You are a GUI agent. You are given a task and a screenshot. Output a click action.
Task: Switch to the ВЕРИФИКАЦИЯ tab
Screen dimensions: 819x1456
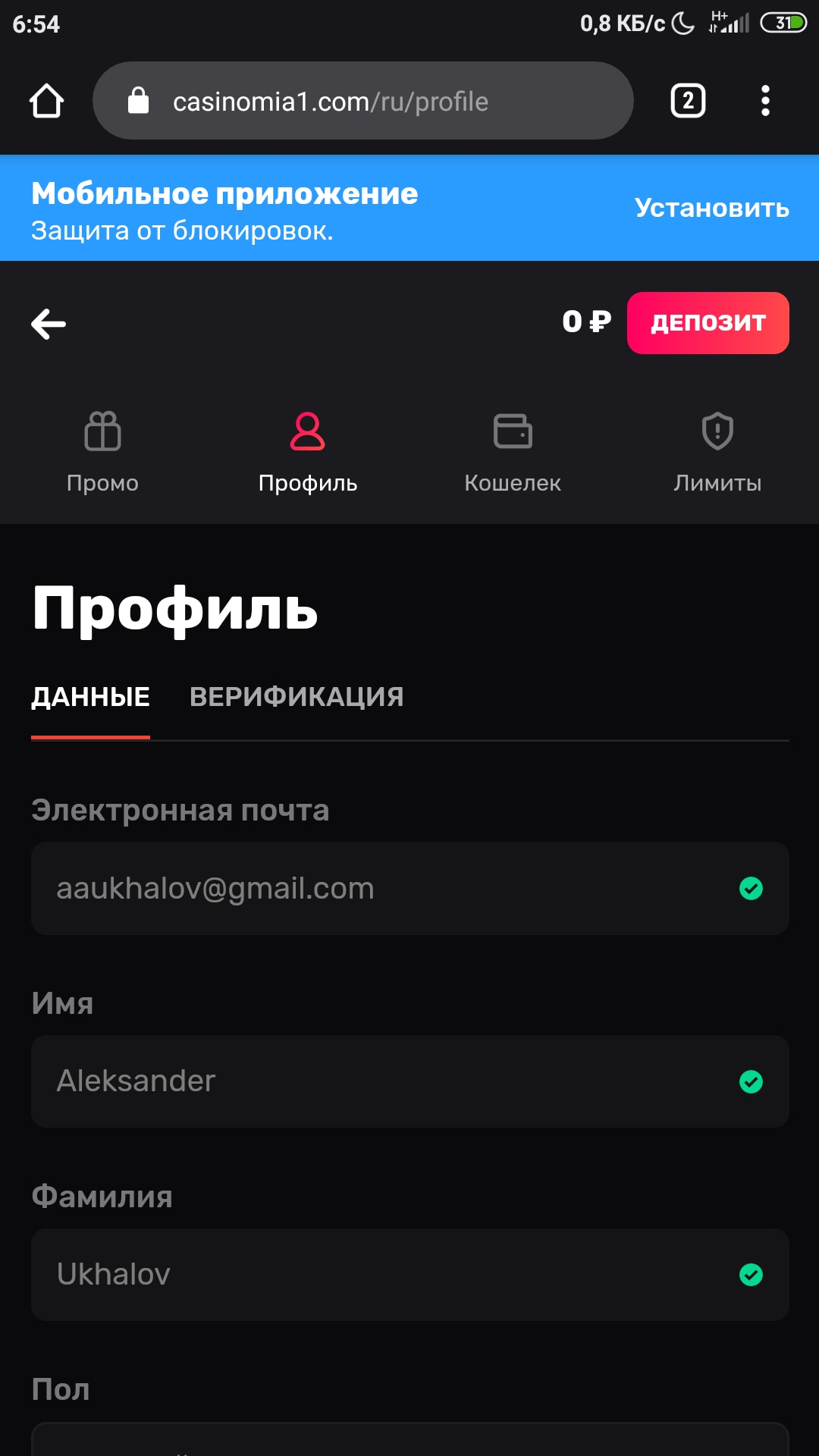tap(297, 697)
